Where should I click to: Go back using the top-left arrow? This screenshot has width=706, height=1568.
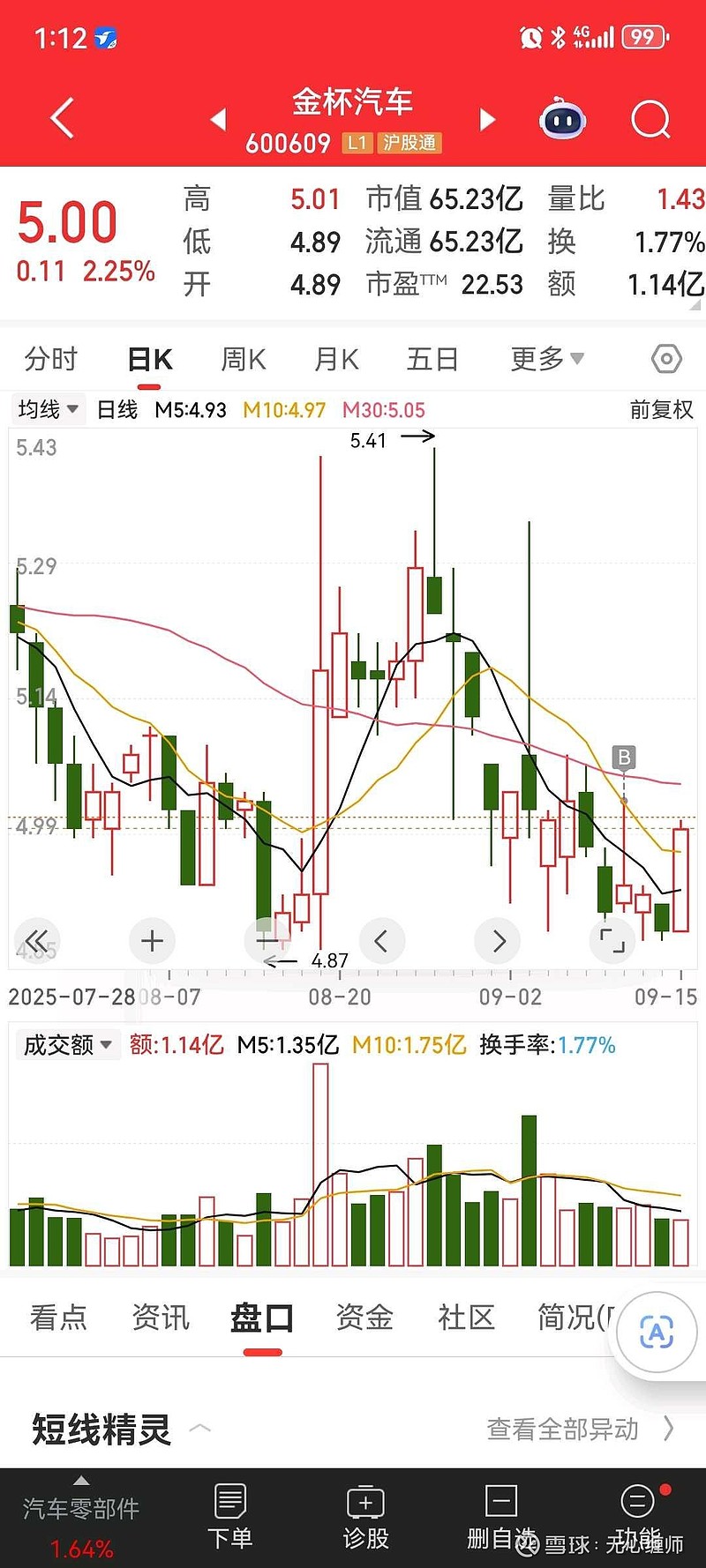point(62,118)
